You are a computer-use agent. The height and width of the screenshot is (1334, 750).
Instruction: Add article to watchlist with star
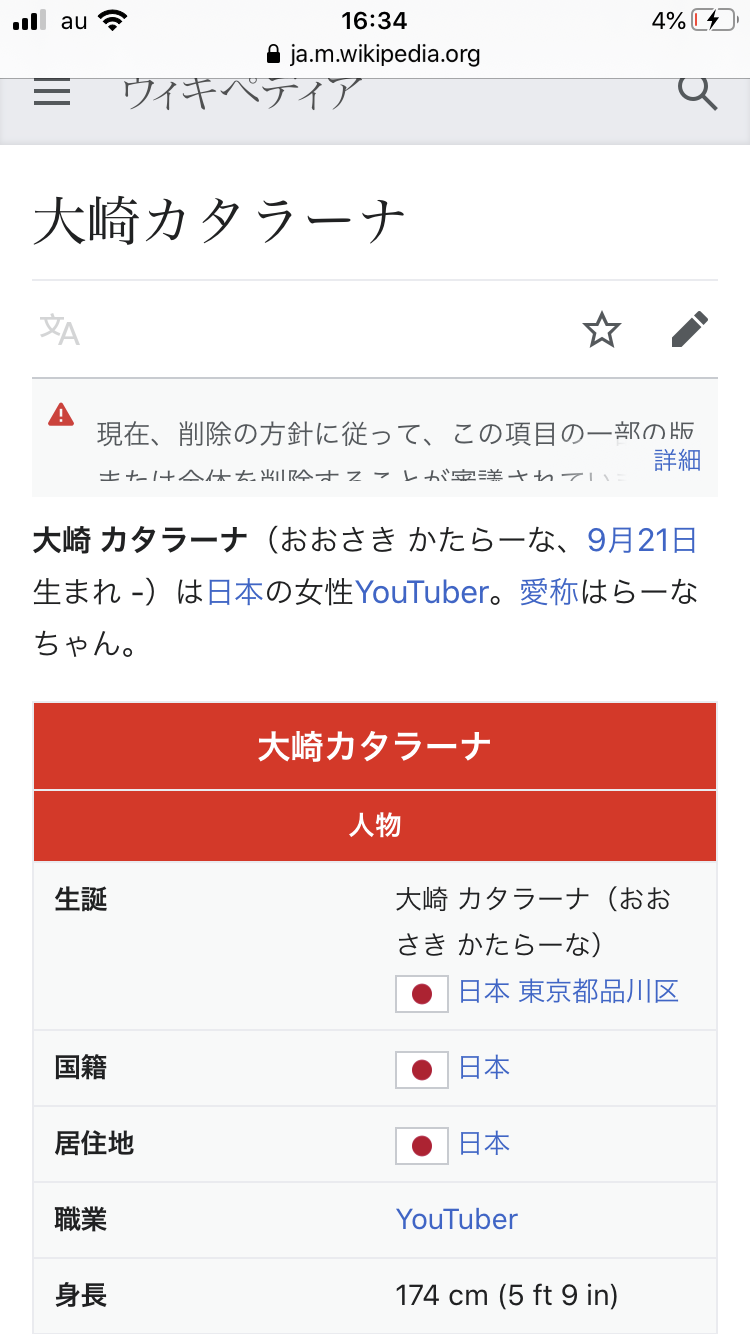[x=602, y=329]
